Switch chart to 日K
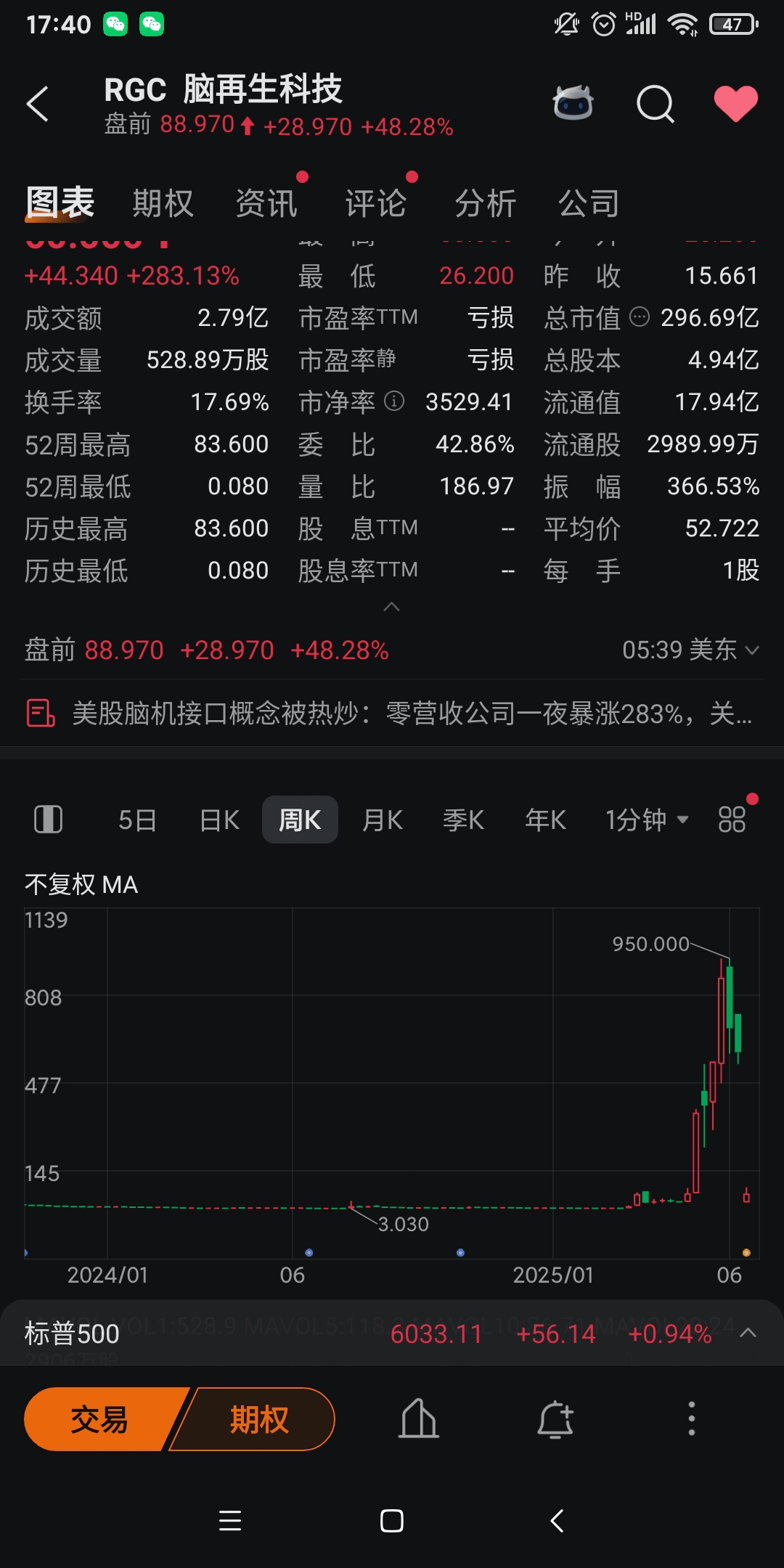 [220, 820]
